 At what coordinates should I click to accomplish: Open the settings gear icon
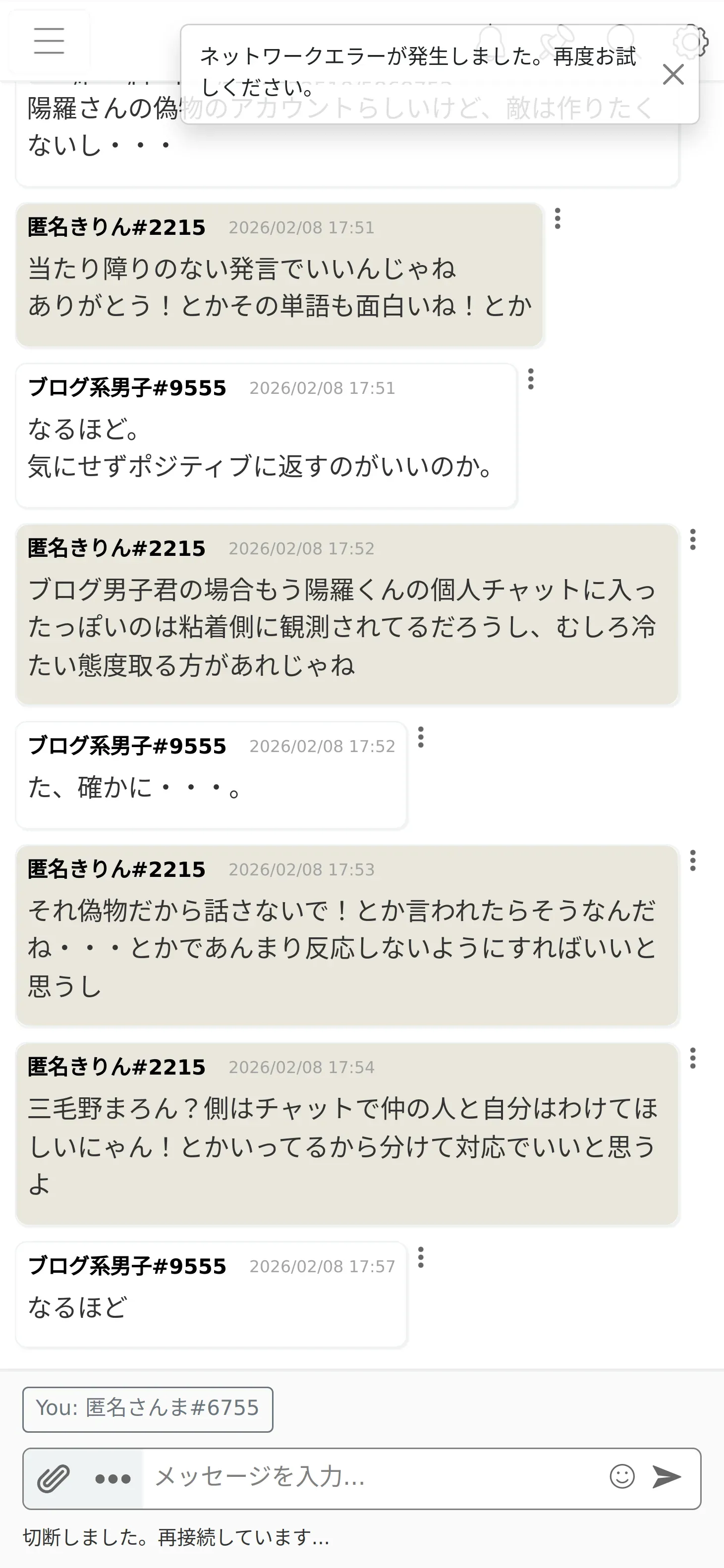point(690,42)
